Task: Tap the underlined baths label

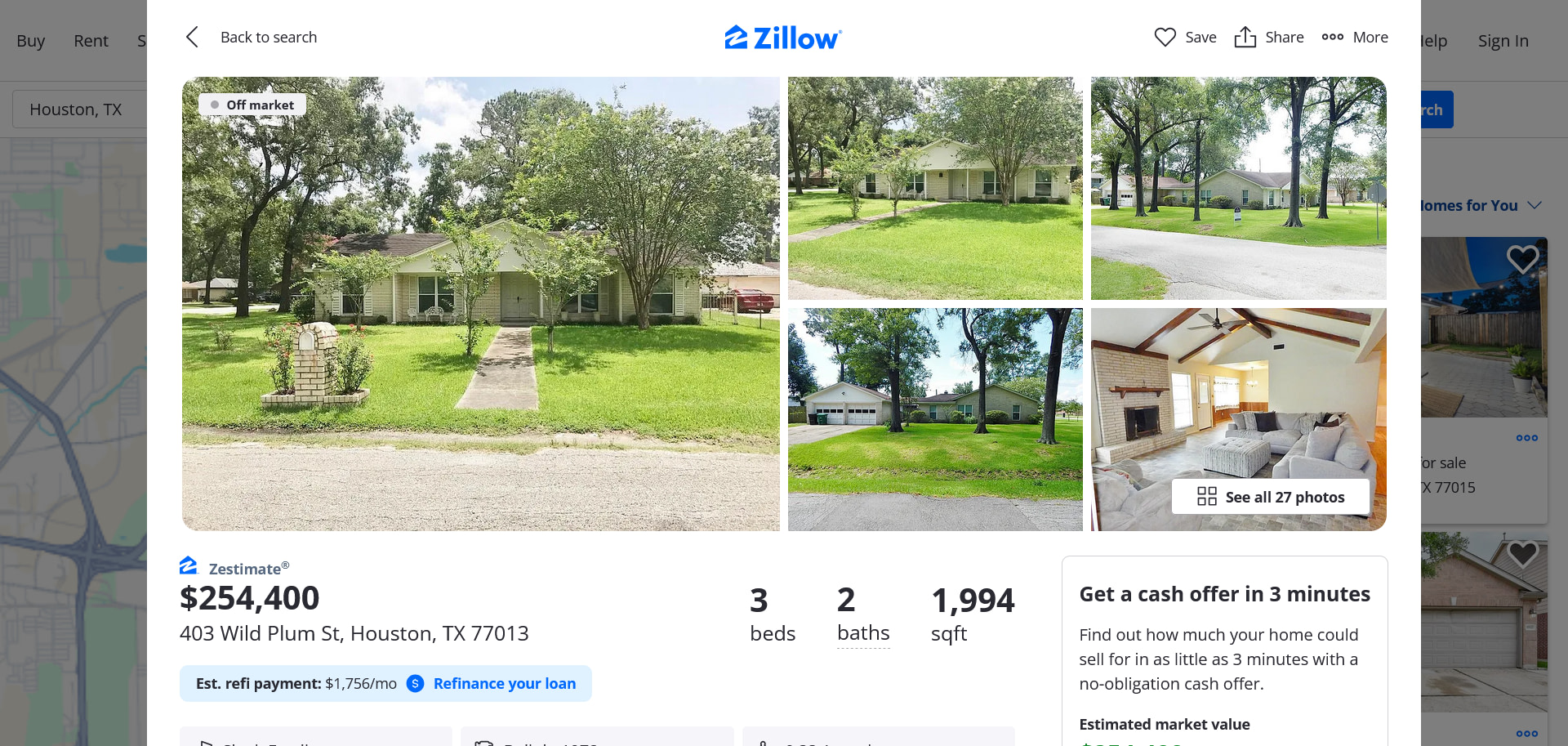Action: 863,633
